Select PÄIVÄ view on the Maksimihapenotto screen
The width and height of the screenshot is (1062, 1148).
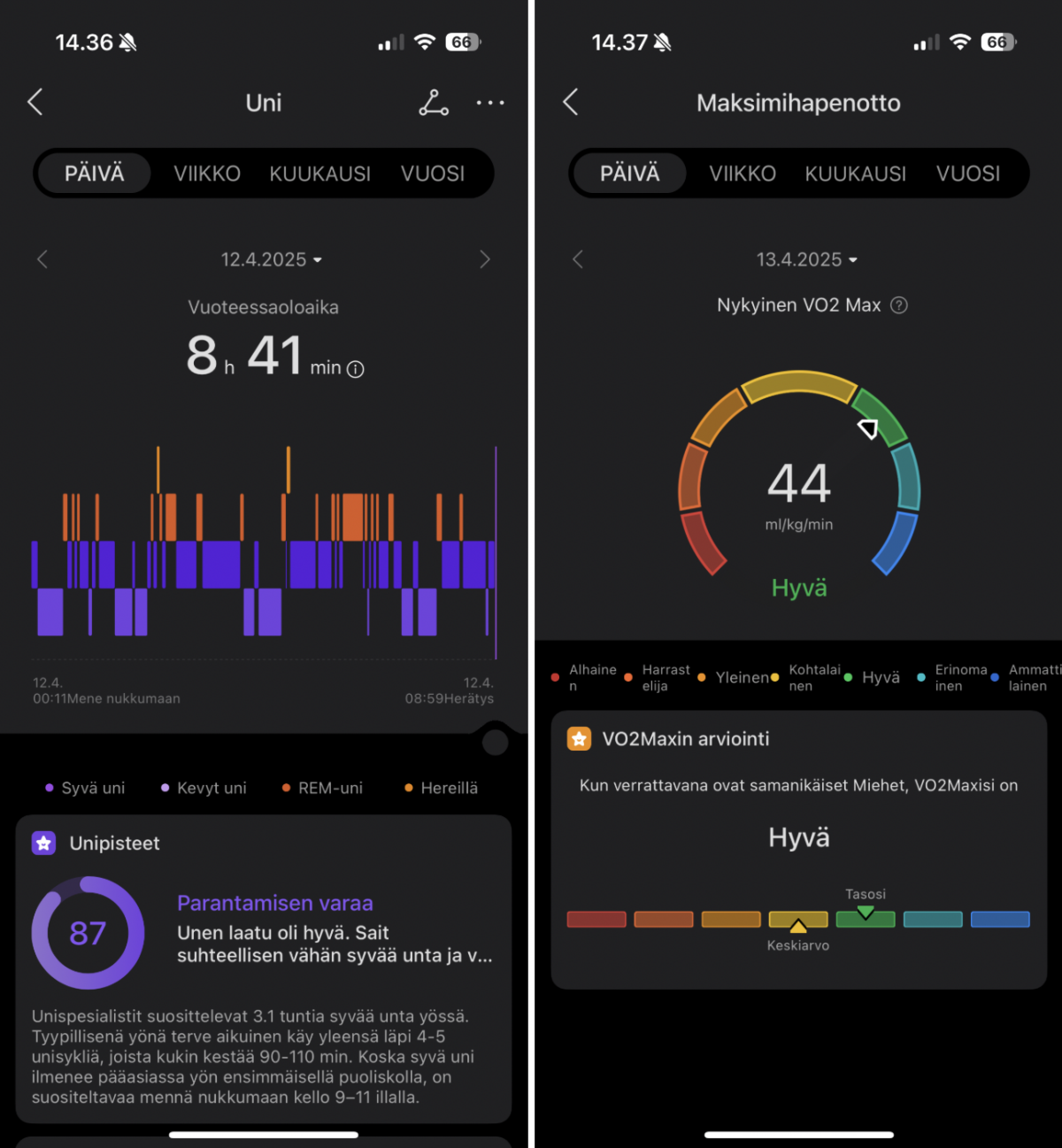tap(630, 173)
